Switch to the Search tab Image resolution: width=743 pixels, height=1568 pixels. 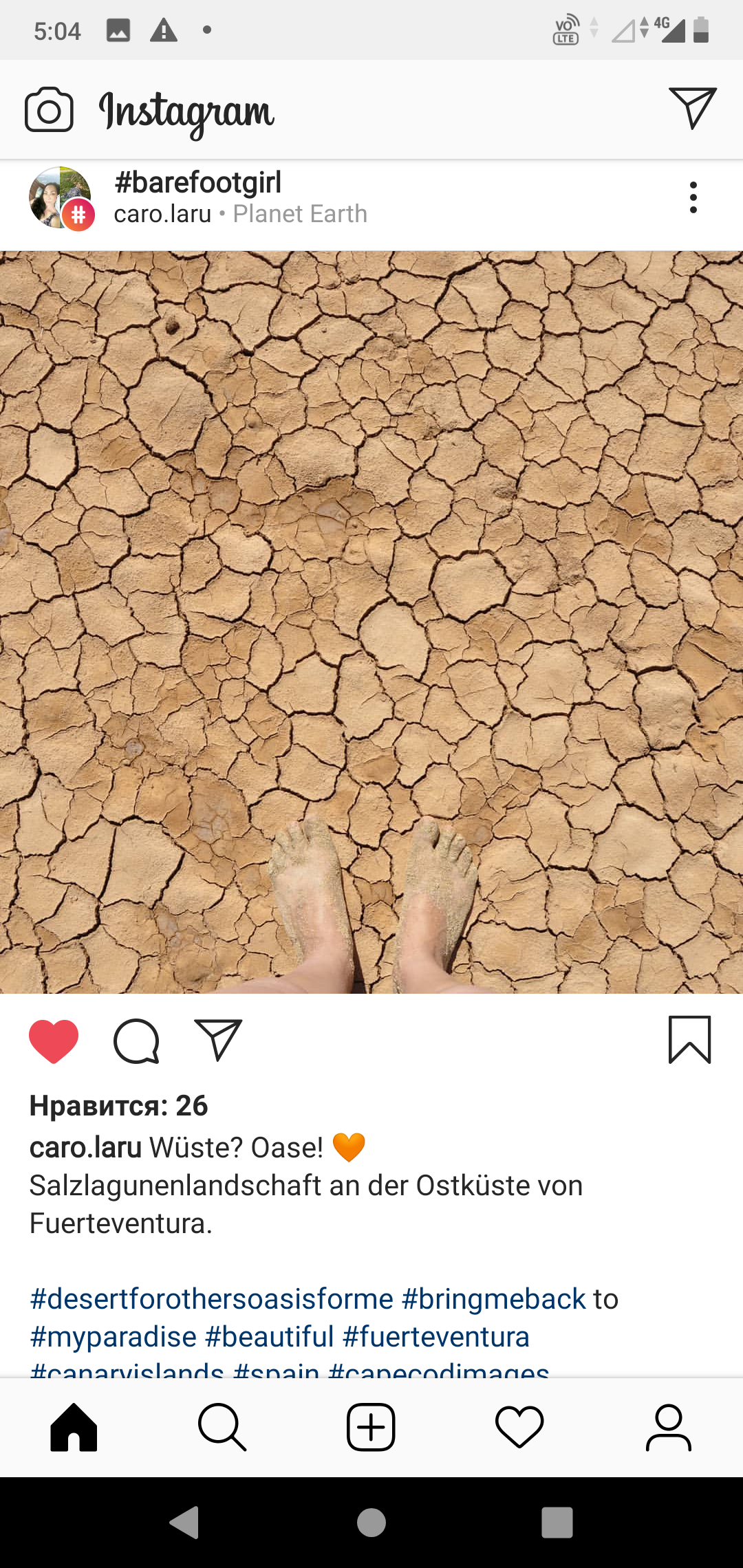[x=222, y=1428]
